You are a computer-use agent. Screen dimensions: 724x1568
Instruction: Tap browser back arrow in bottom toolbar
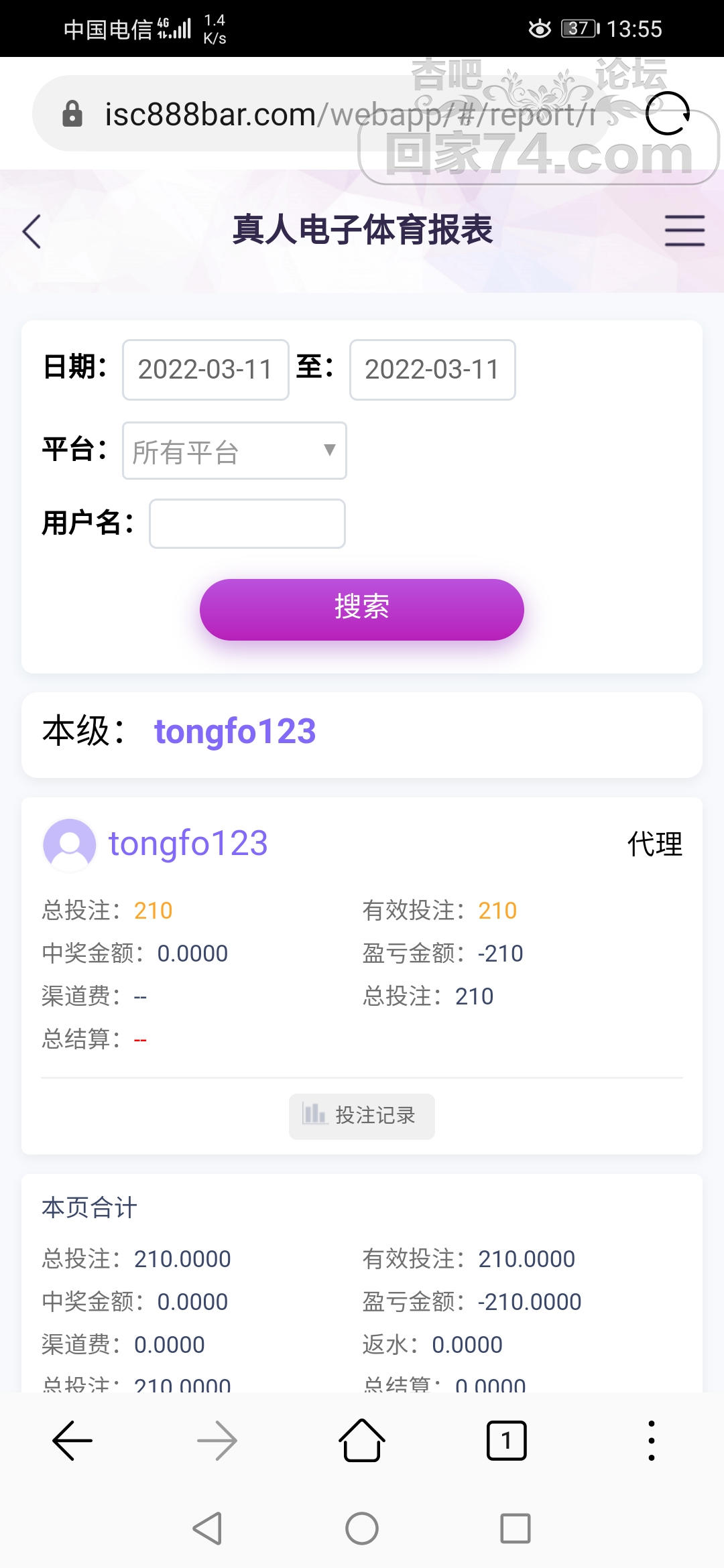[x=72, y=1441]
